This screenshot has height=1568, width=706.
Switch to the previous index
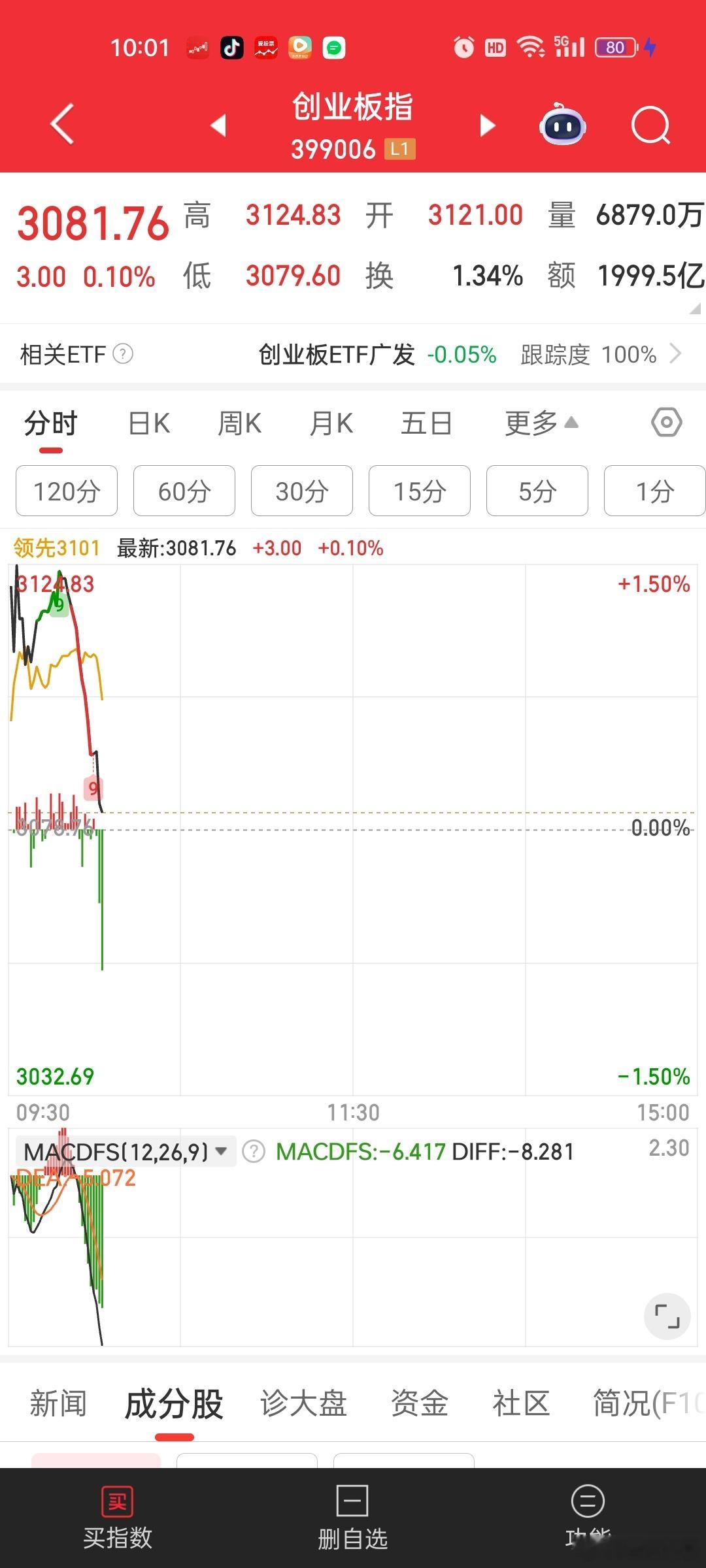point(218,125)
